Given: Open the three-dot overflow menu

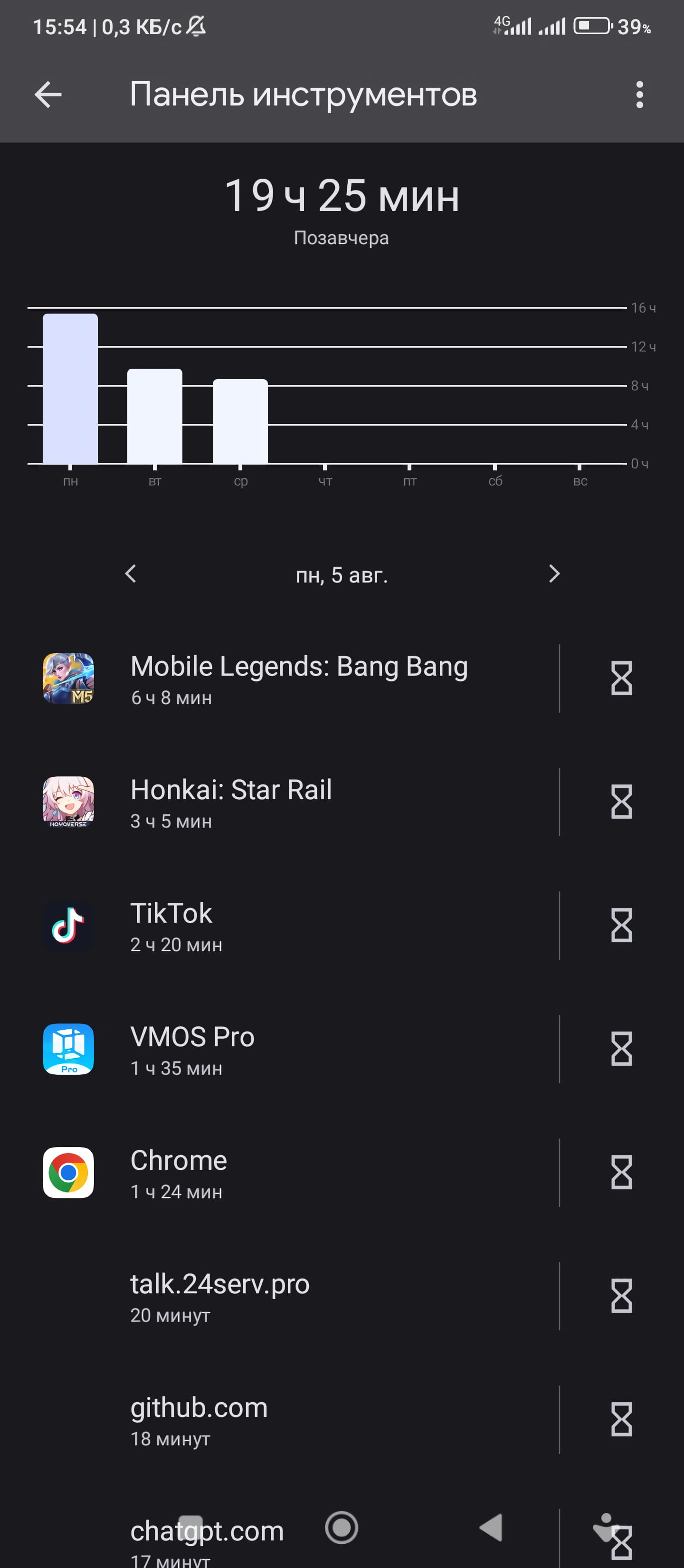Looking at the screenshot, I should tap(639, 95).
